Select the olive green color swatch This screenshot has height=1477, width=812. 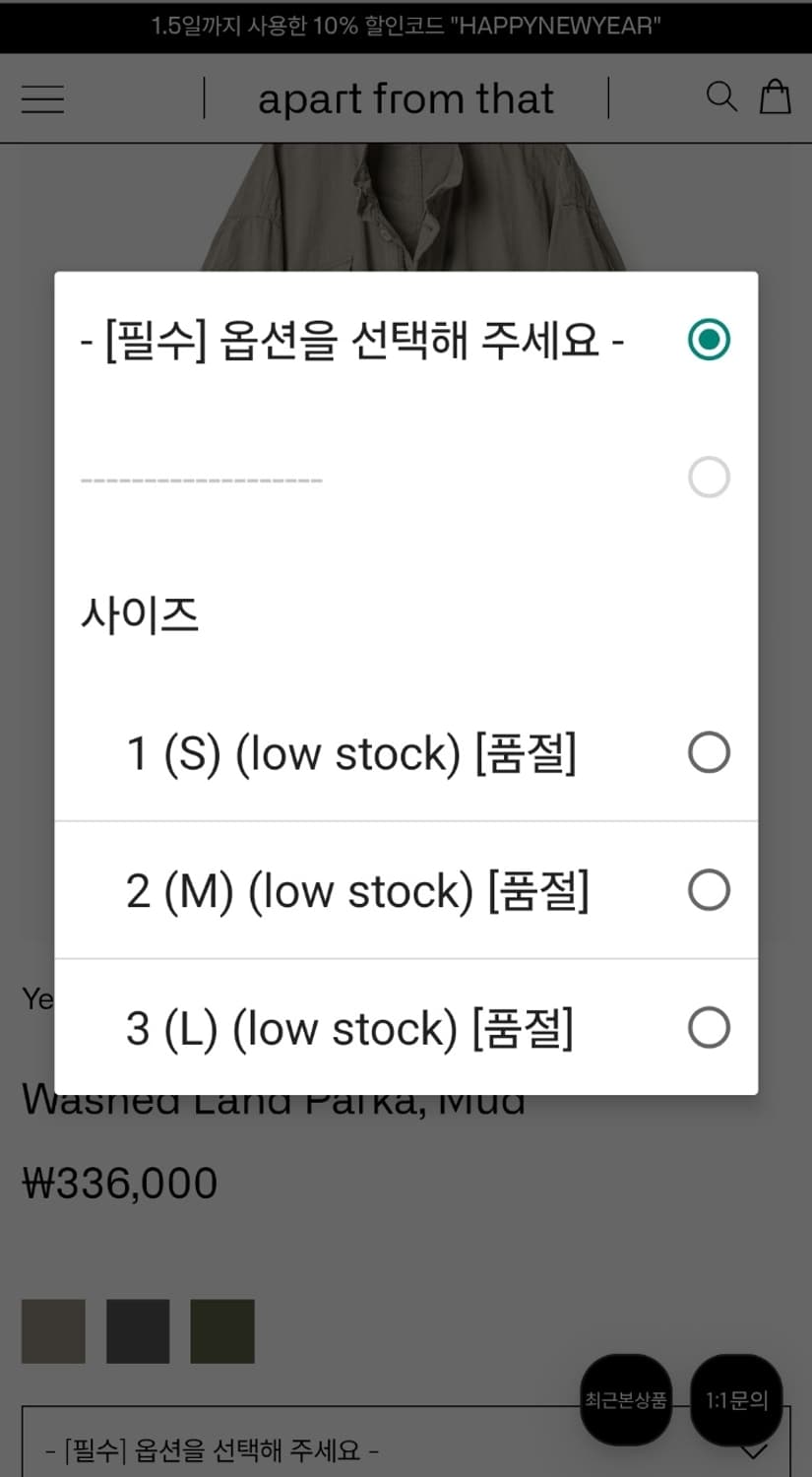[x=220, y=1330]
